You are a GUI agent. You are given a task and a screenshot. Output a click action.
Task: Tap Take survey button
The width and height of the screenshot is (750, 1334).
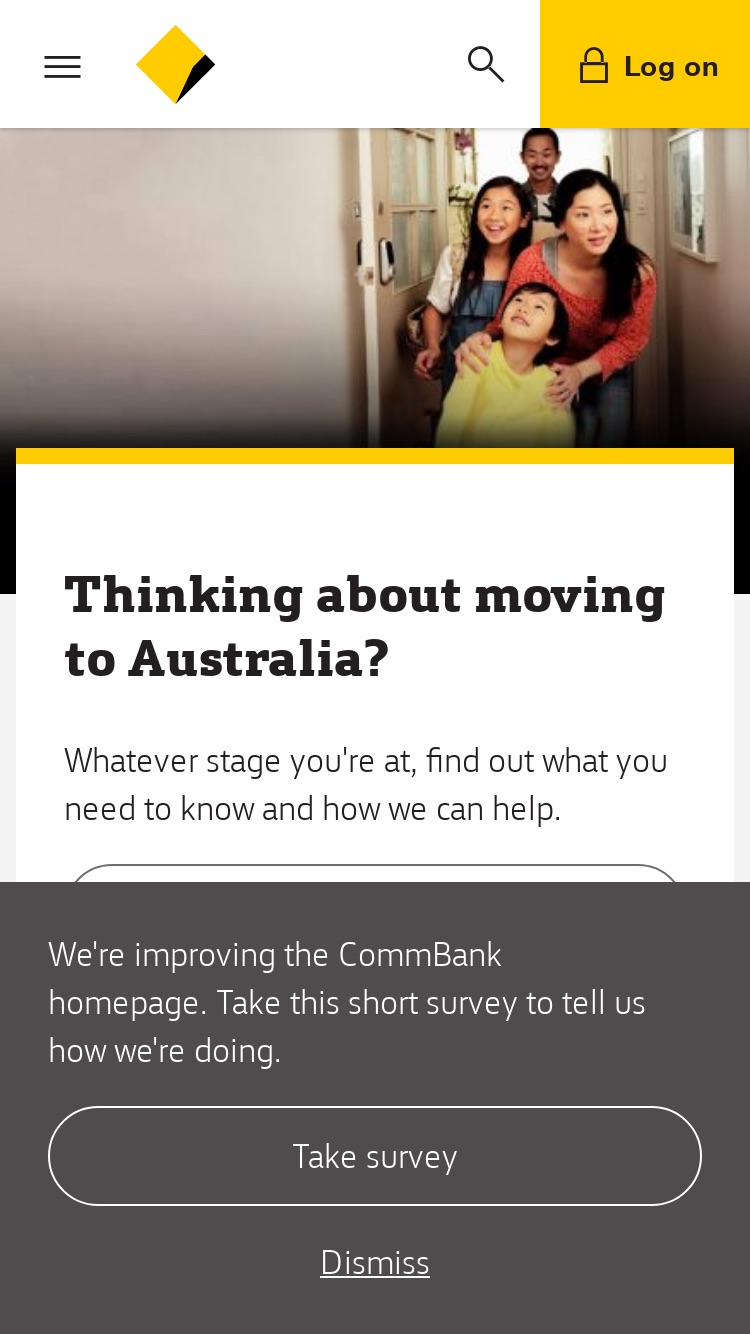coord(375,1156)
